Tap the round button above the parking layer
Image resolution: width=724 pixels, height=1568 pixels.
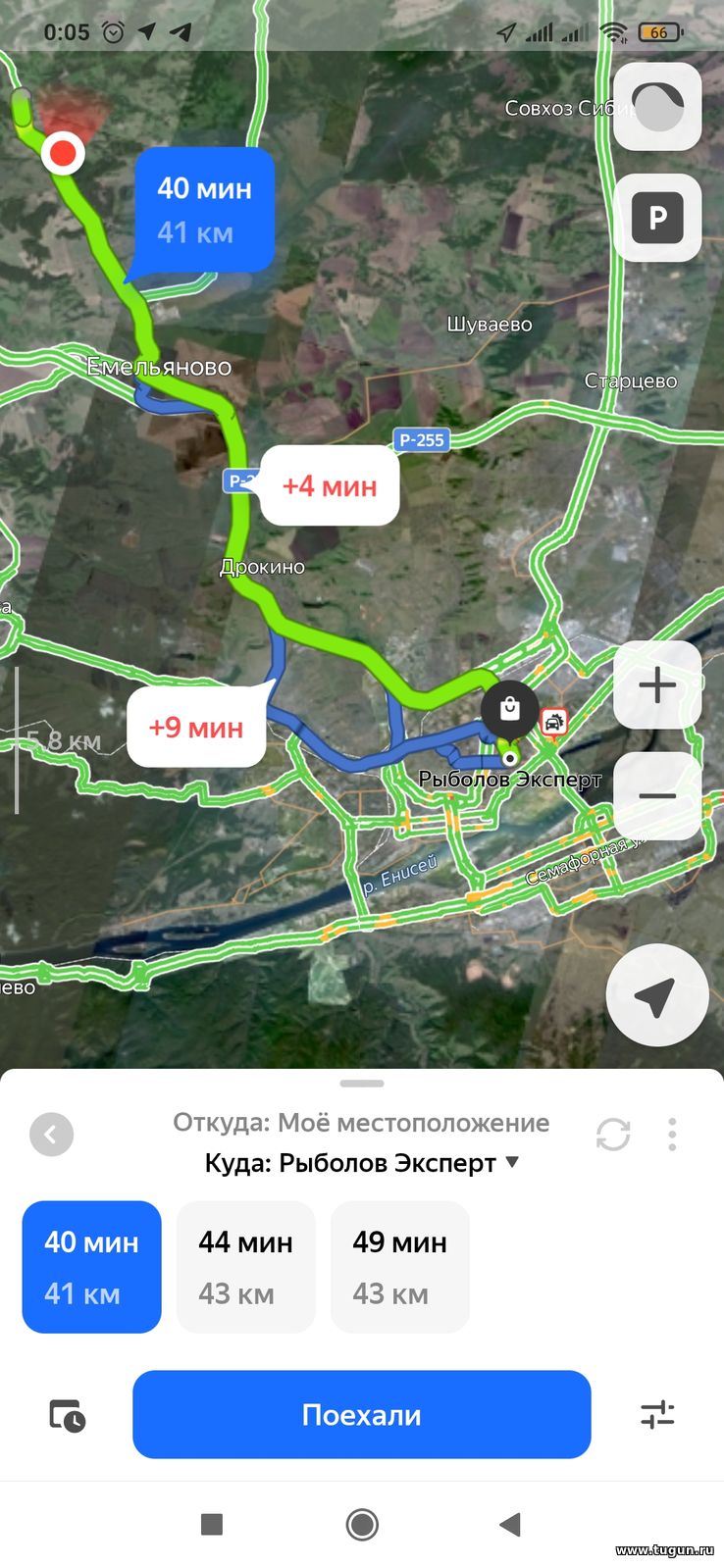coord(657,107)
